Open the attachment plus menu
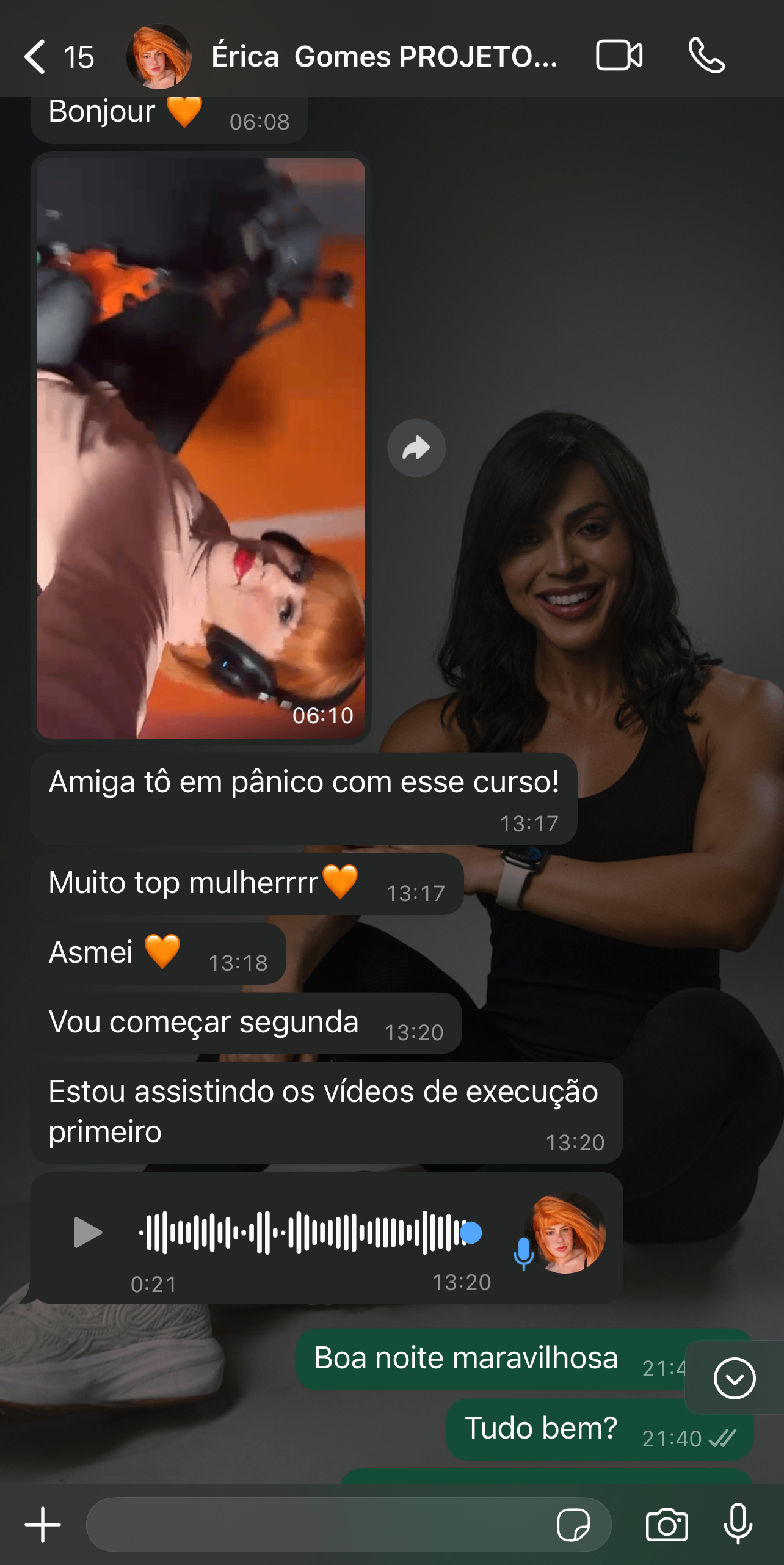 [x=43, y=1524]
